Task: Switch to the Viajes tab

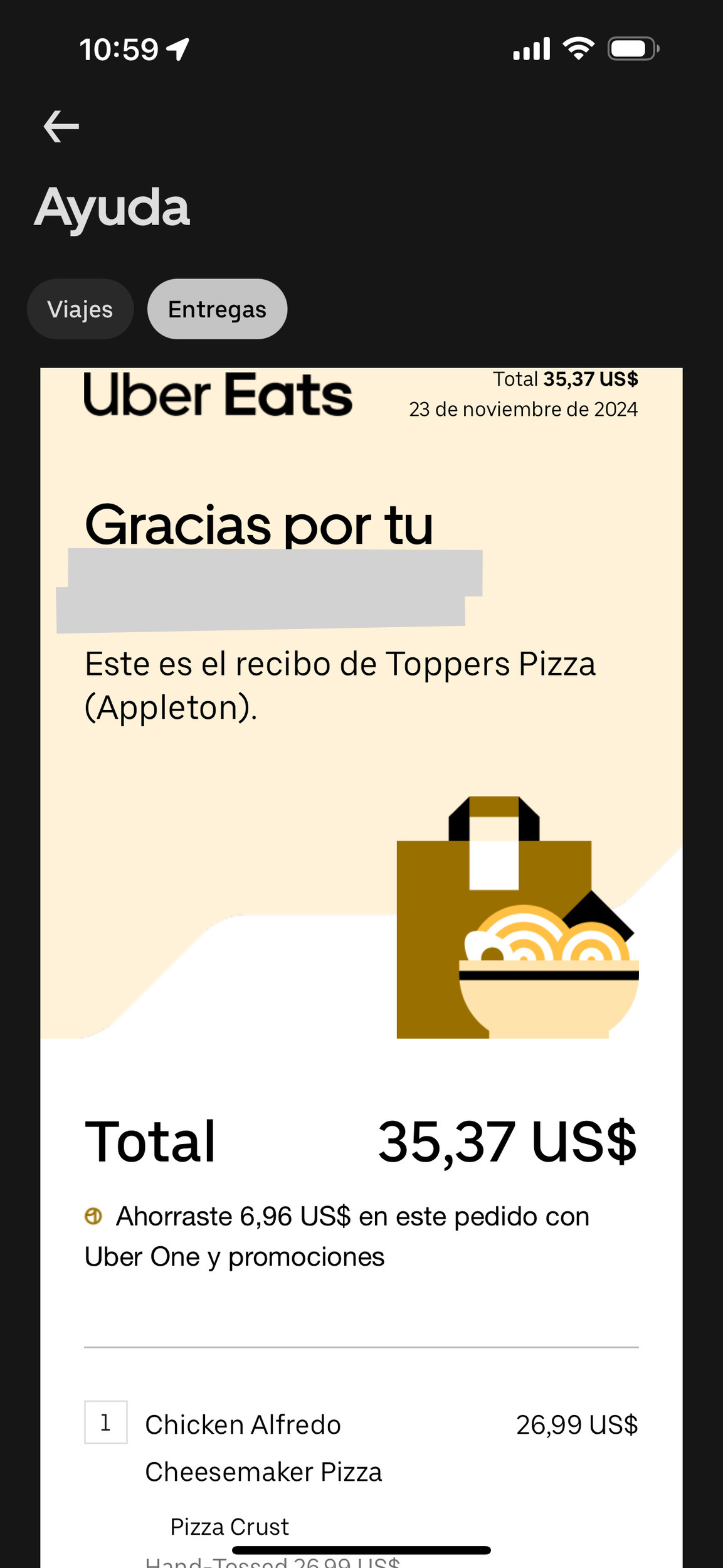Action: click(x=80, y=309)
